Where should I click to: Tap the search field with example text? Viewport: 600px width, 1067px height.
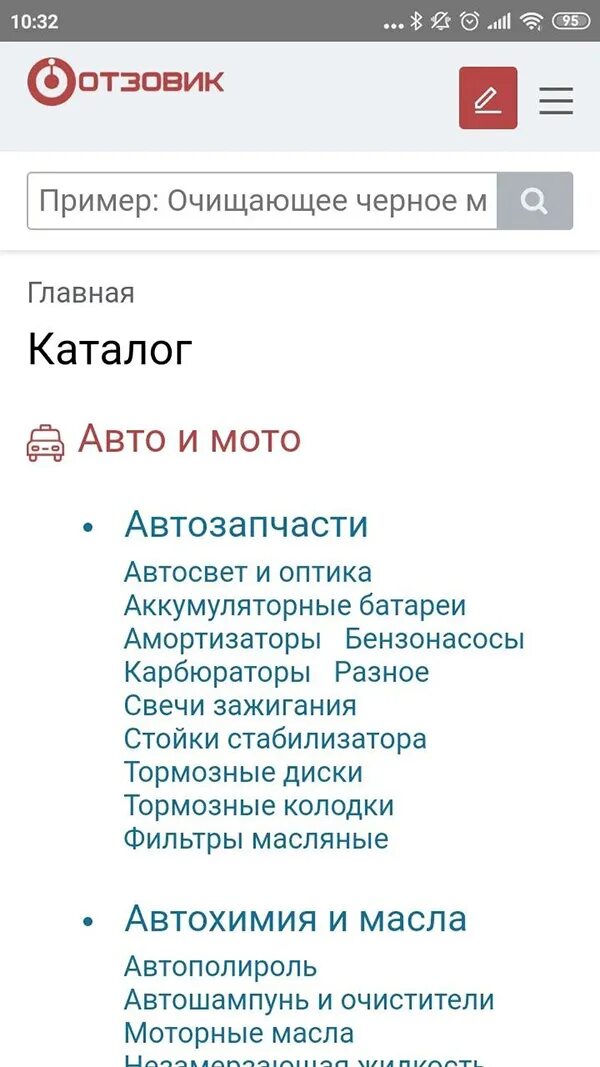(x=262, y=201)
